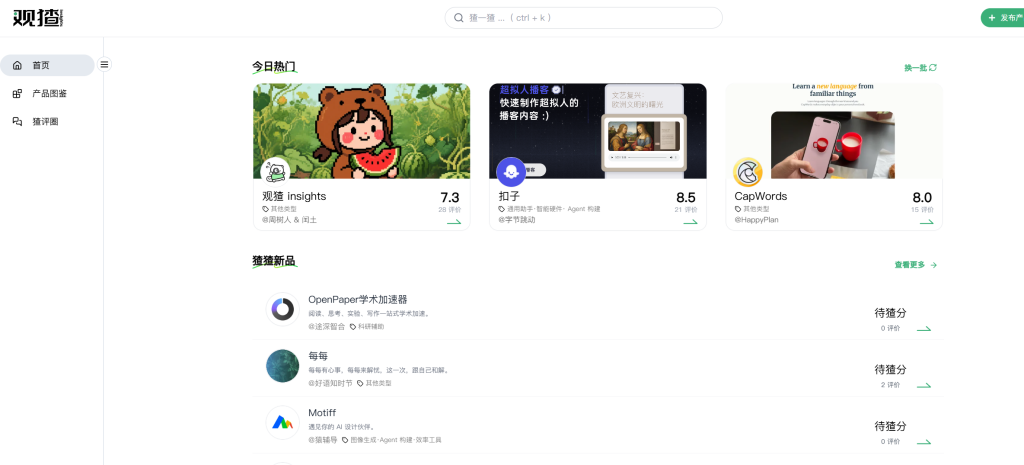Open the 每每 product listing
Image resolution: width=1024 pixels, height=465 pixels.
point(317,355)
